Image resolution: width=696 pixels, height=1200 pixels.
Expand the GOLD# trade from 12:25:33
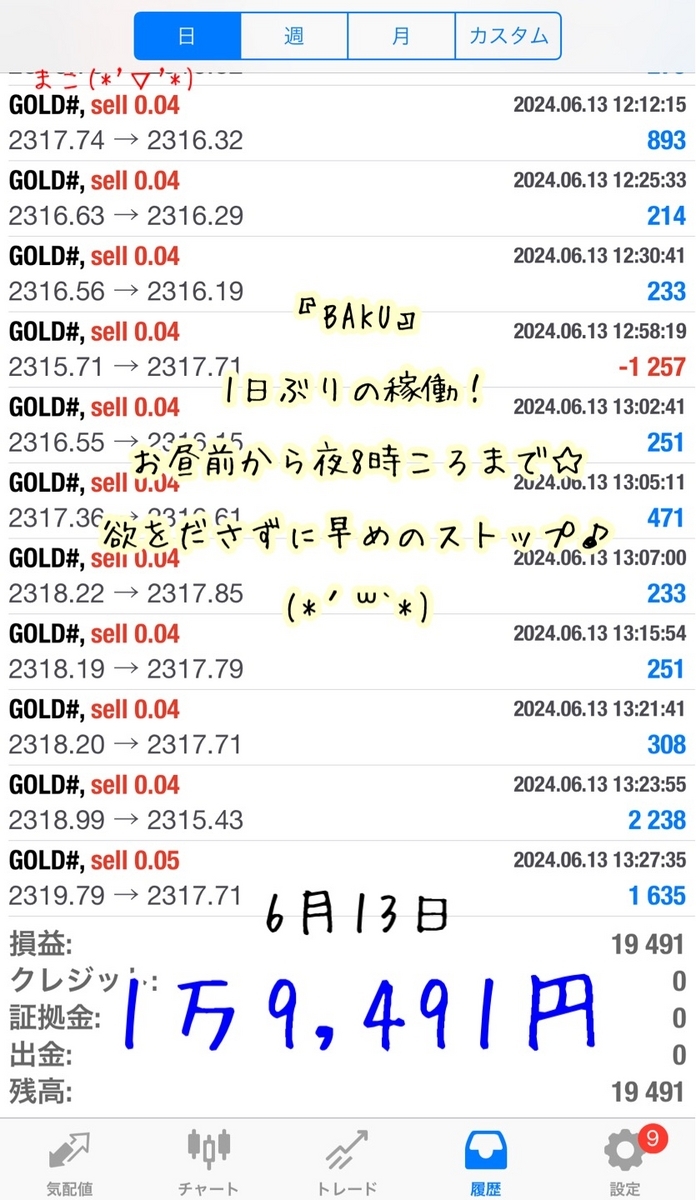[x=347, y=198]
